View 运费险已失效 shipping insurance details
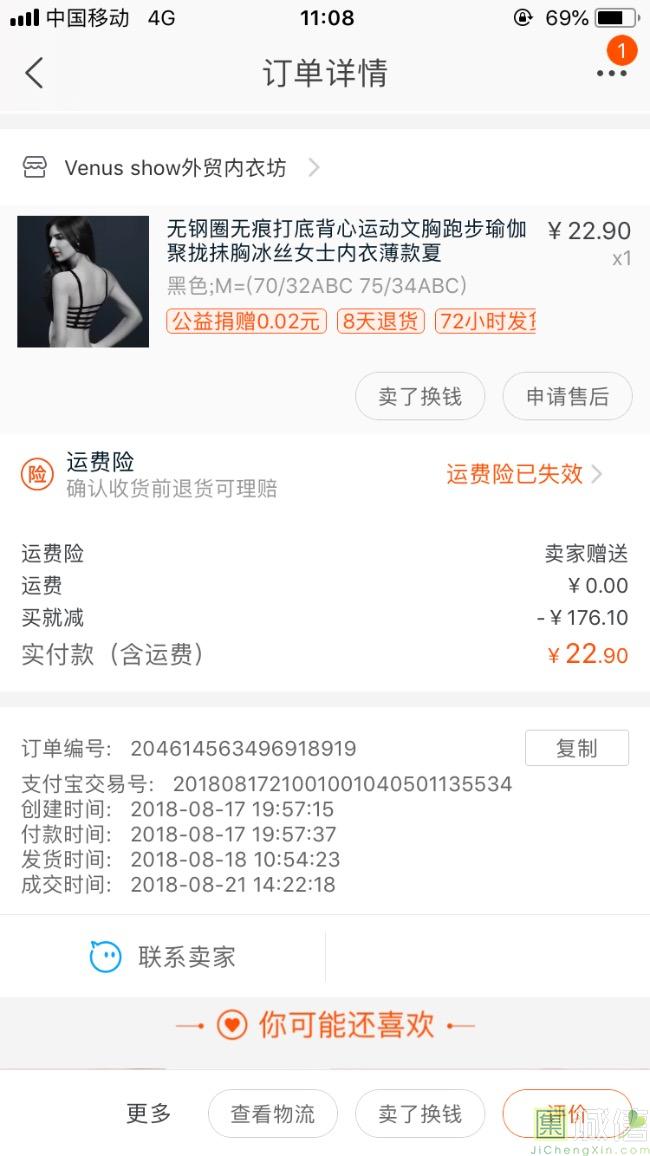 [523, 473]
